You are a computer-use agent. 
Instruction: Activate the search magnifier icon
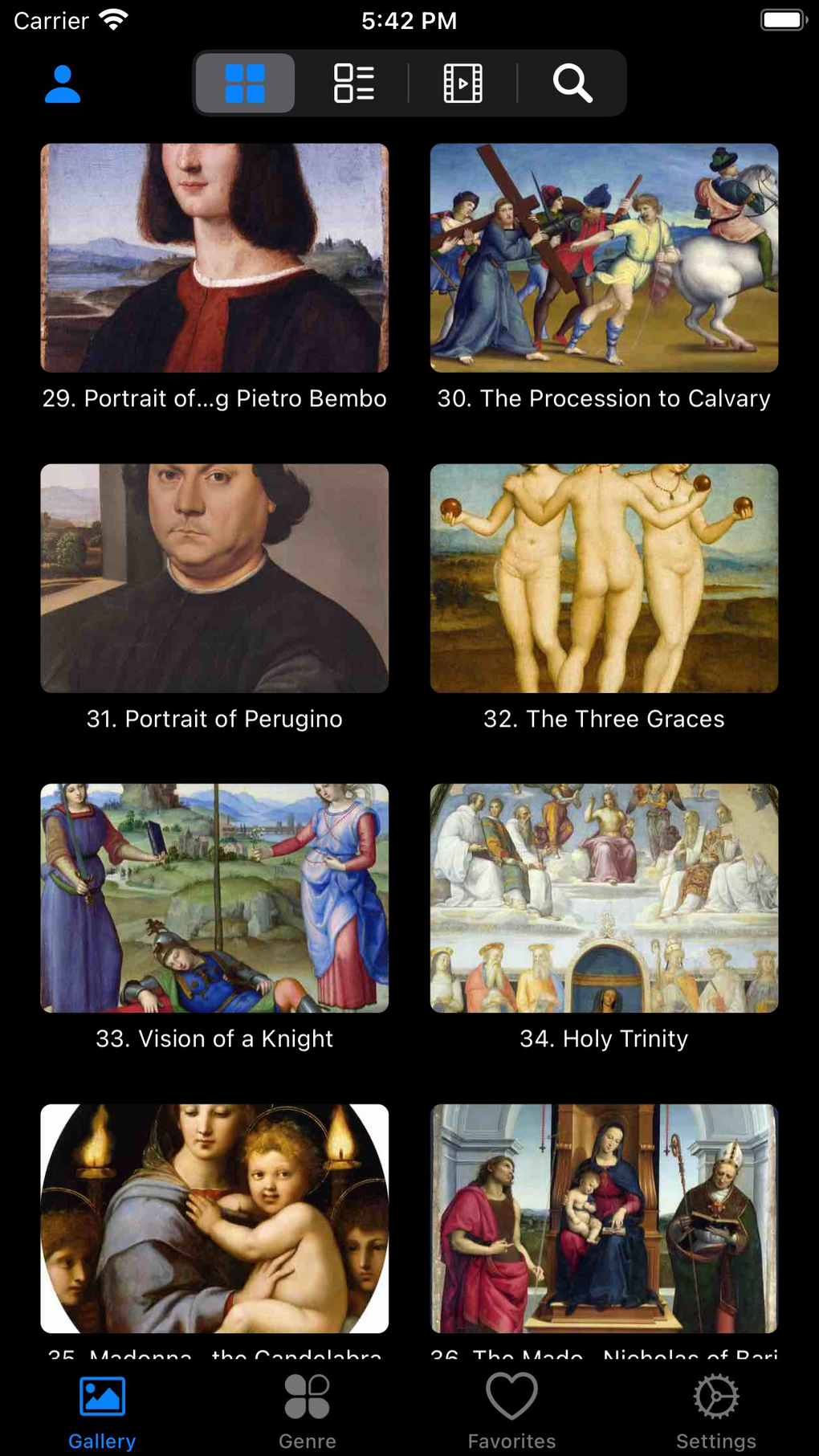[x=572, y=81]
